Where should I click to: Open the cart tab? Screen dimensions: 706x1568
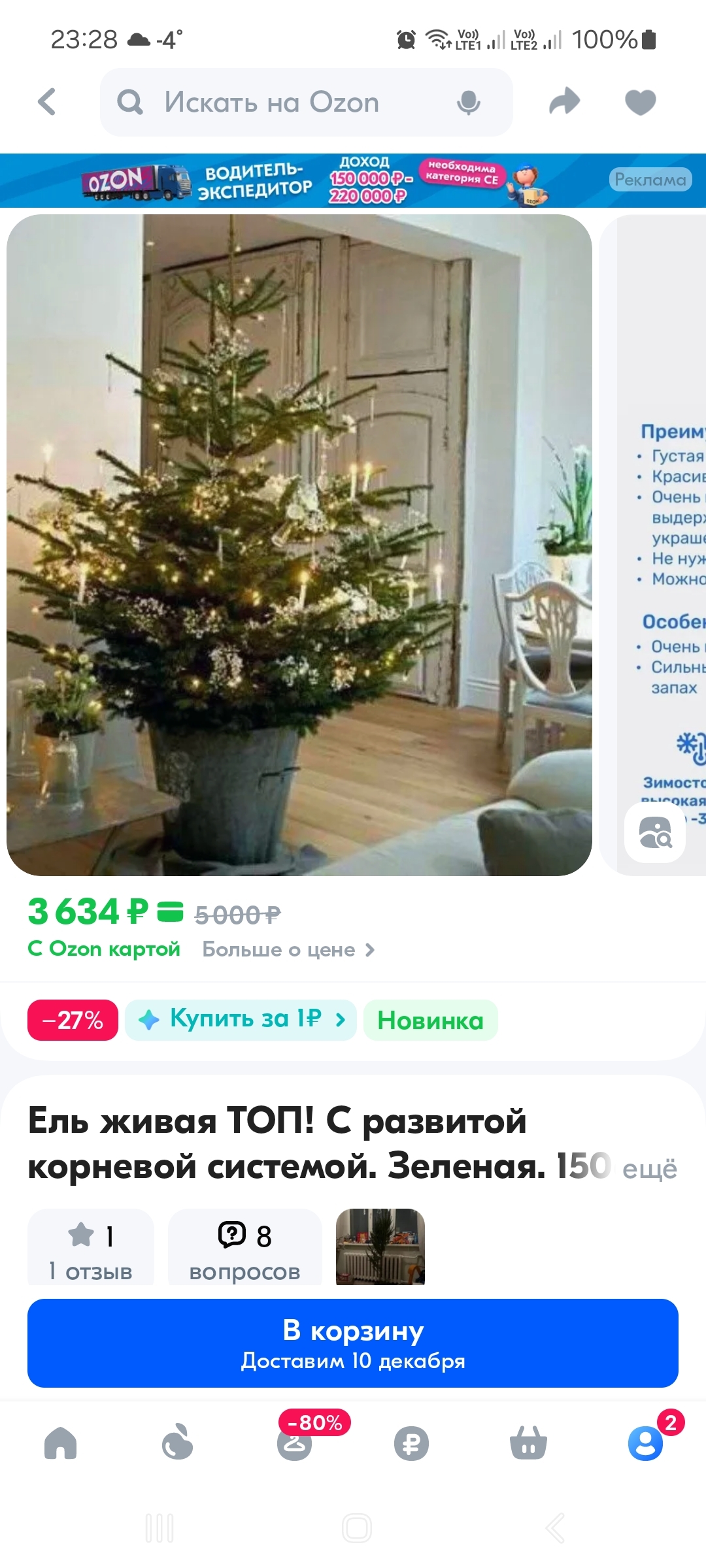pyautogui.click(x=528, y=1443)
